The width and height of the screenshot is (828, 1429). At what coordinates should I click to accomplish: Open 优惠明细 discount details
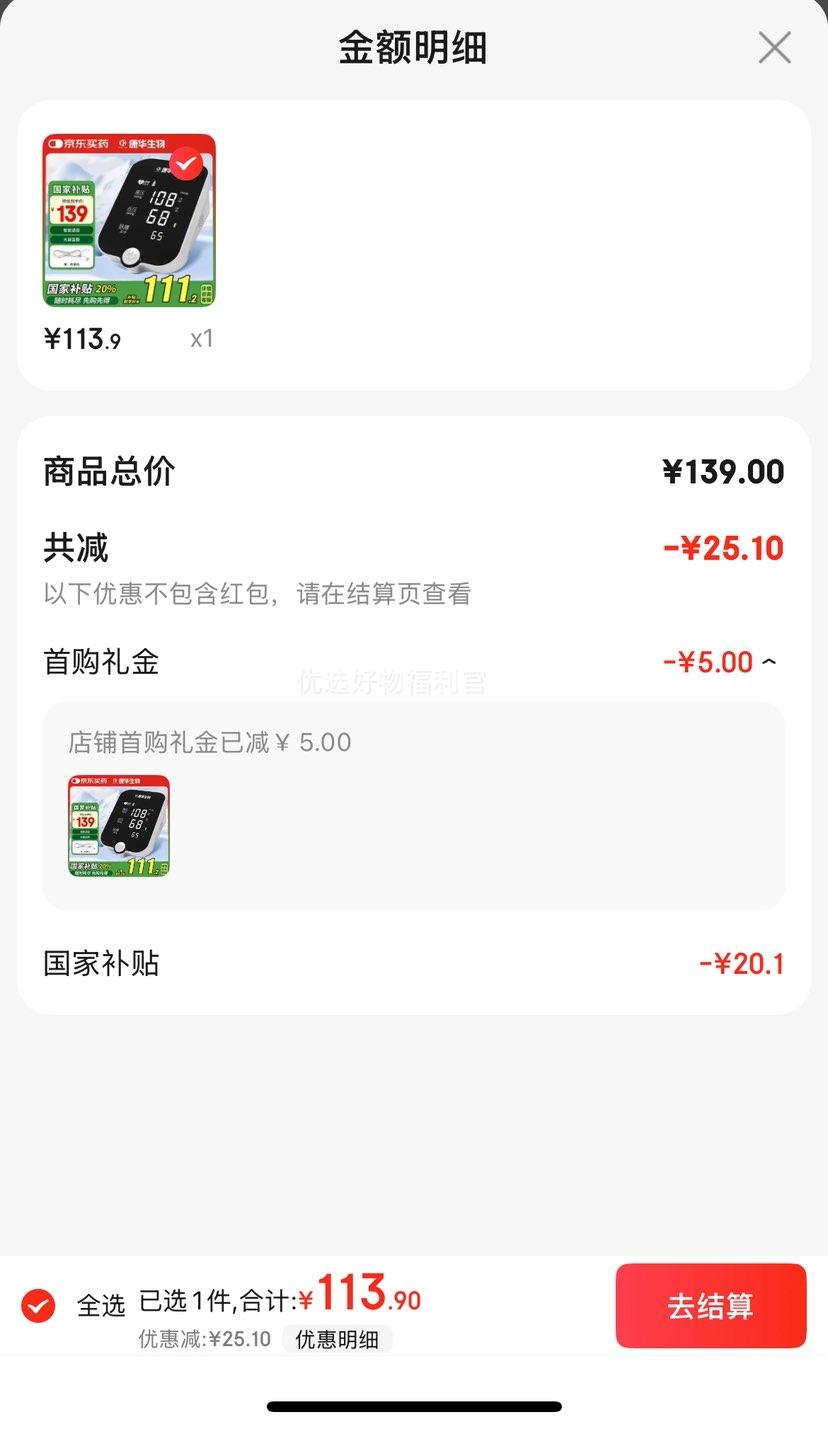337,1339
